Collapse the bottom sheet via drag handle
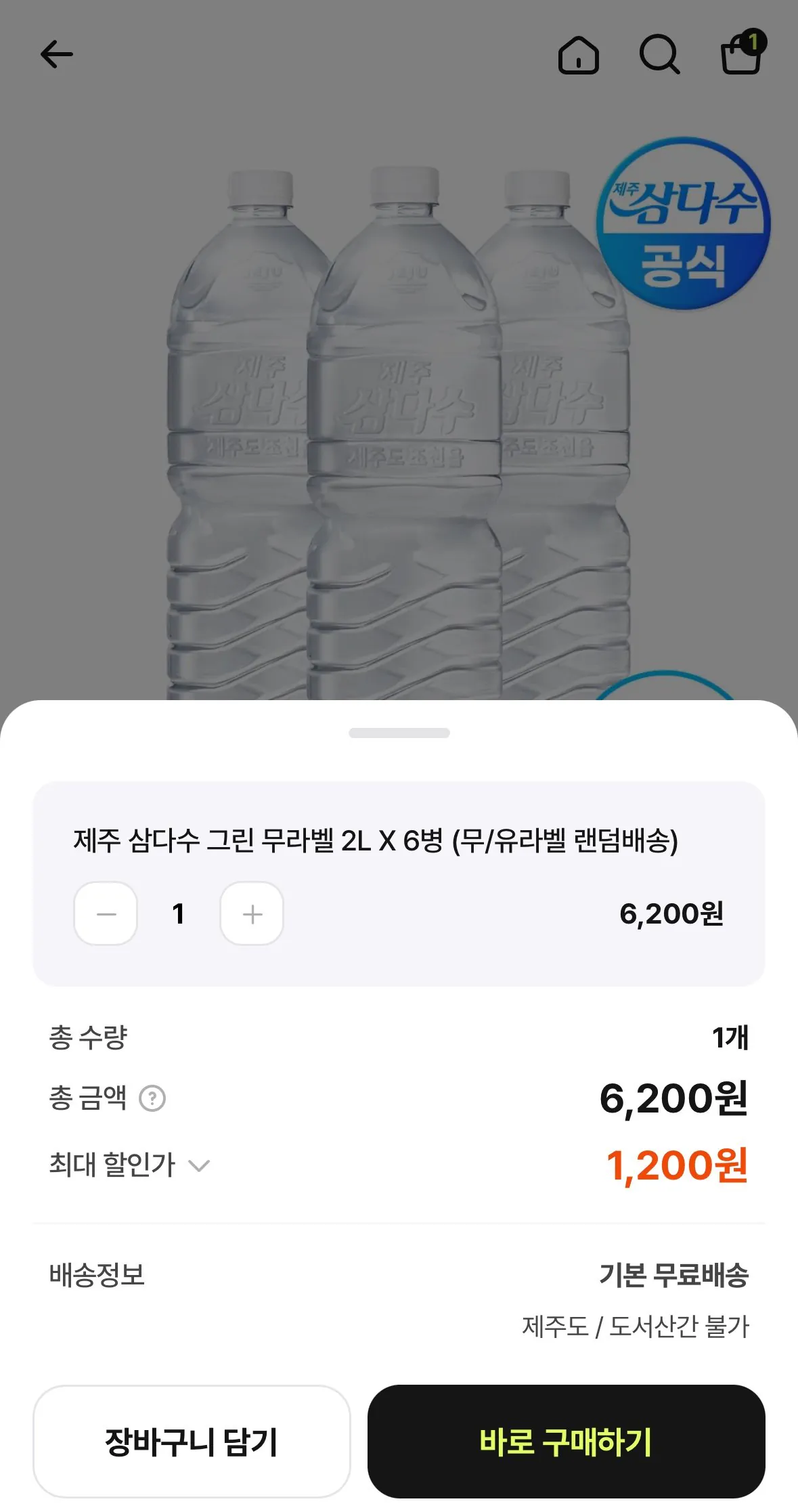The height and width of the screenshot is (1512, 798). (399, 732)
